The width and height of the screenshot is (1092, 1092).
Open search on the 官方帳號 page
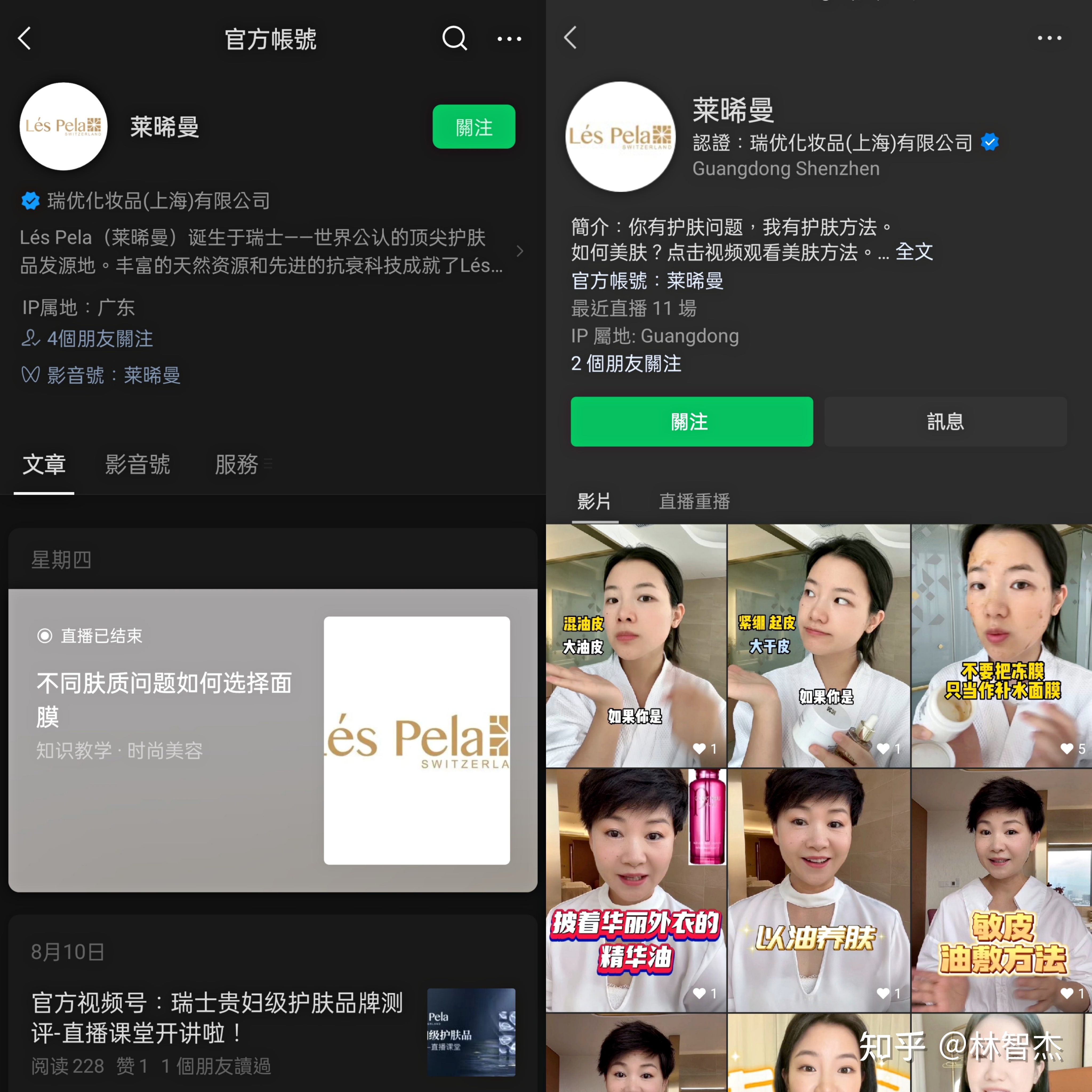tap(454, 39)
